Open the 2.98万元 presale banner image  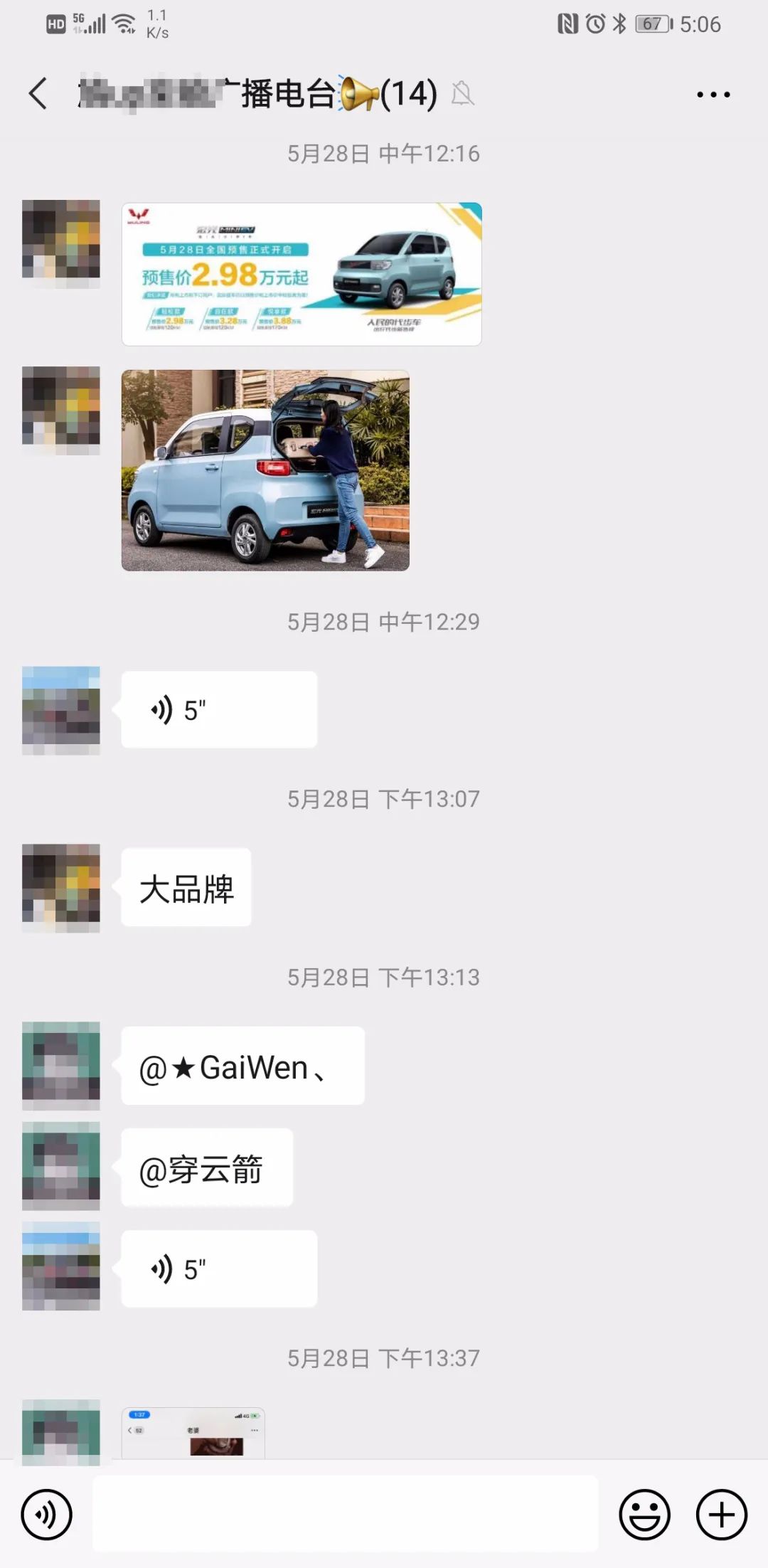coord(302,274)
